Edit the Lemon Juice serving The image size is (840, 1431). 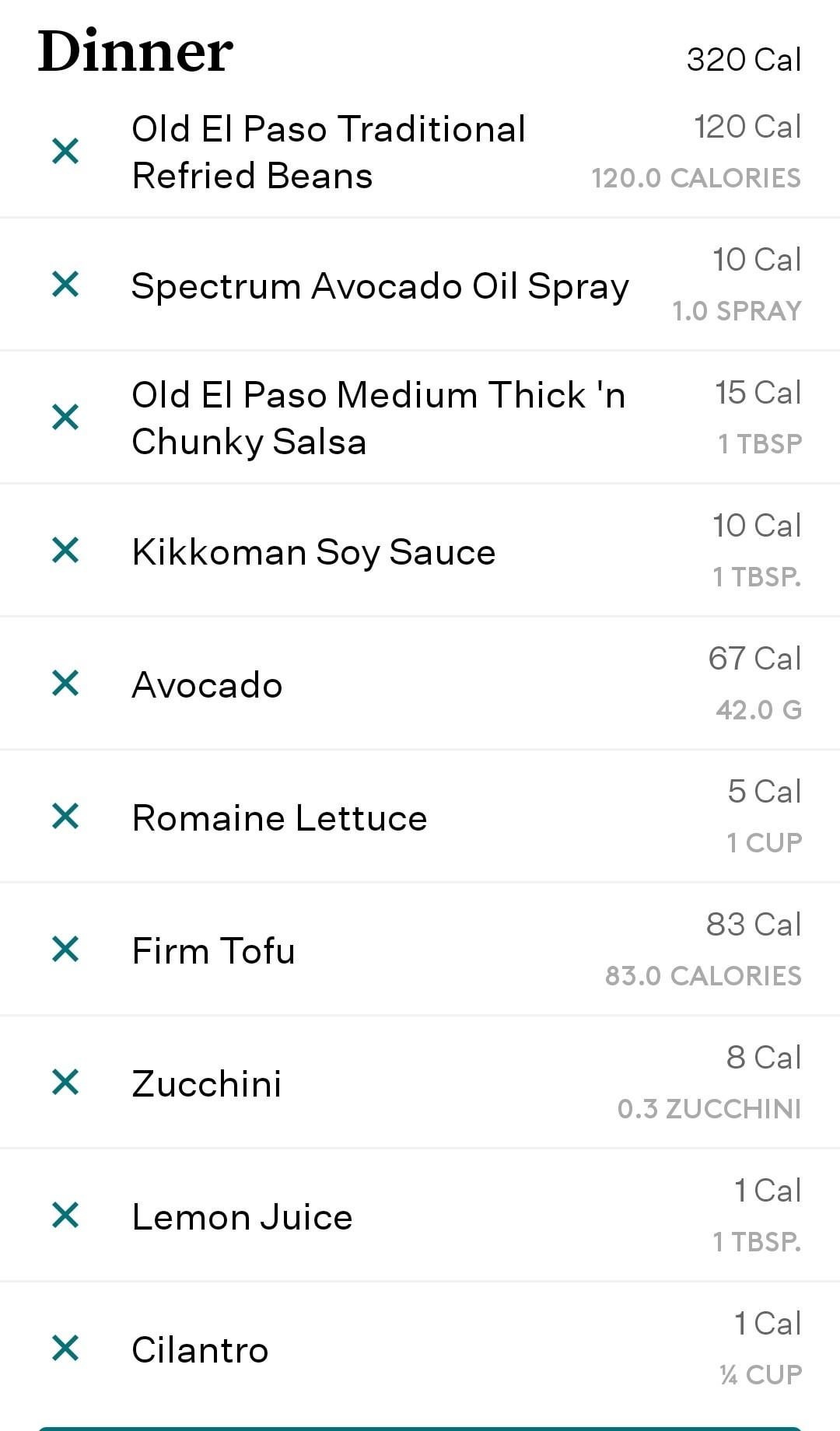pos(242,1217)
